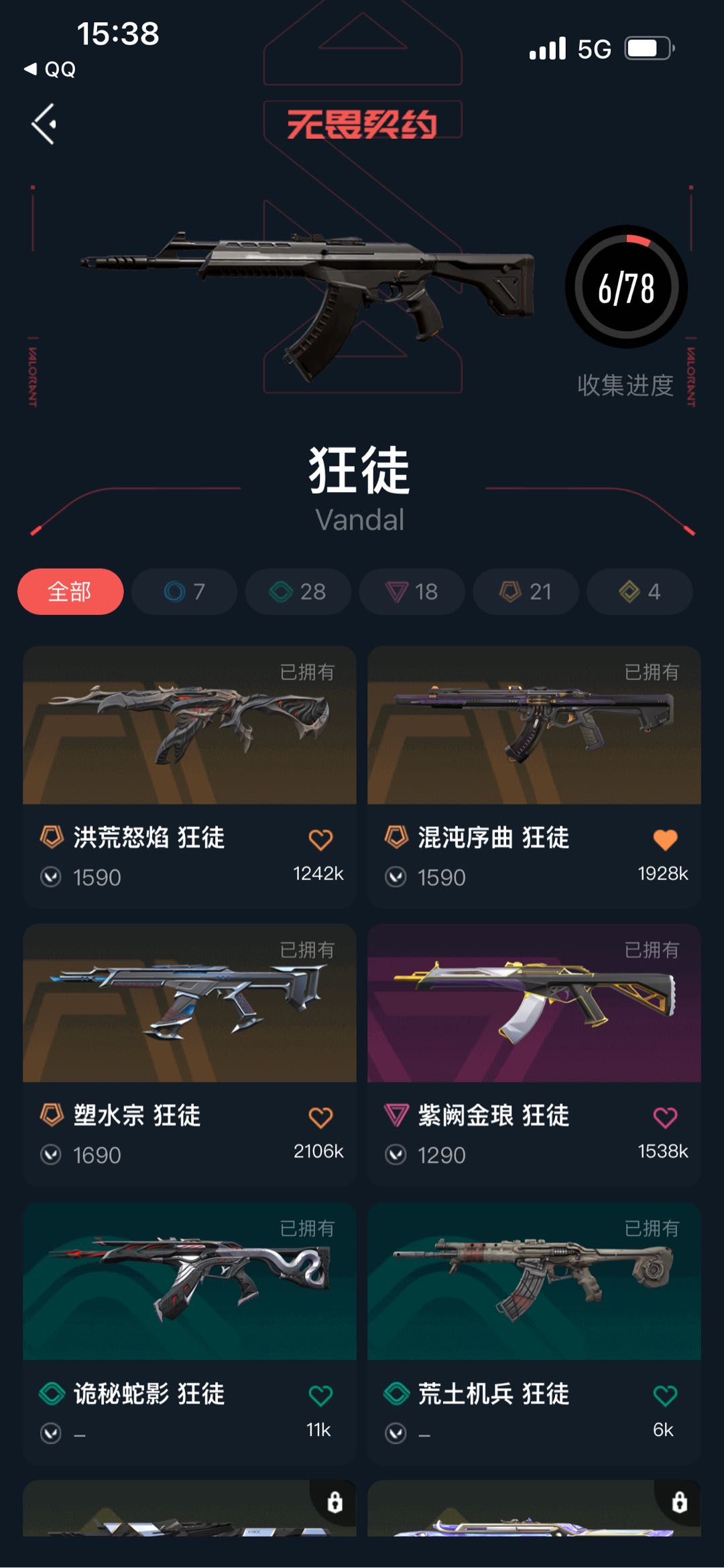Return to QQ via status bar link

pos(50,69)
